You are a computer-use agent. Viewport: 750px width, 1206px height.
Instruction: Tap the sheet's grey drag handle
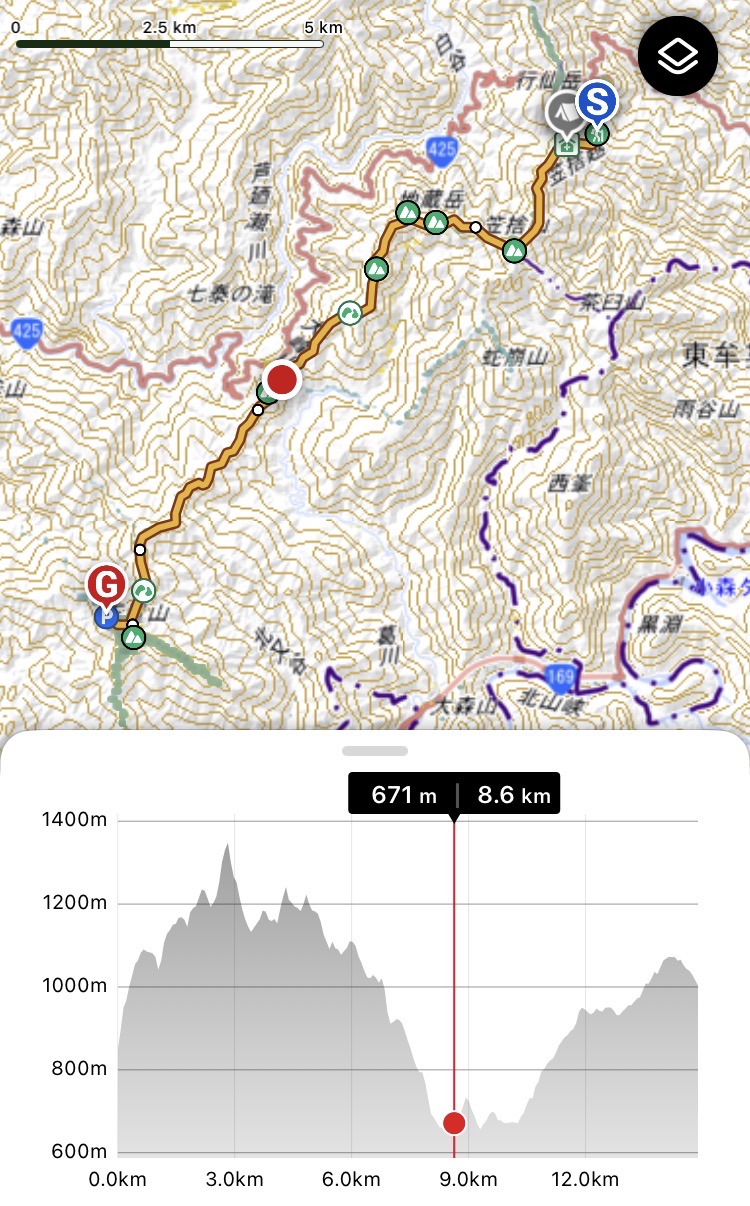point(375,750)
